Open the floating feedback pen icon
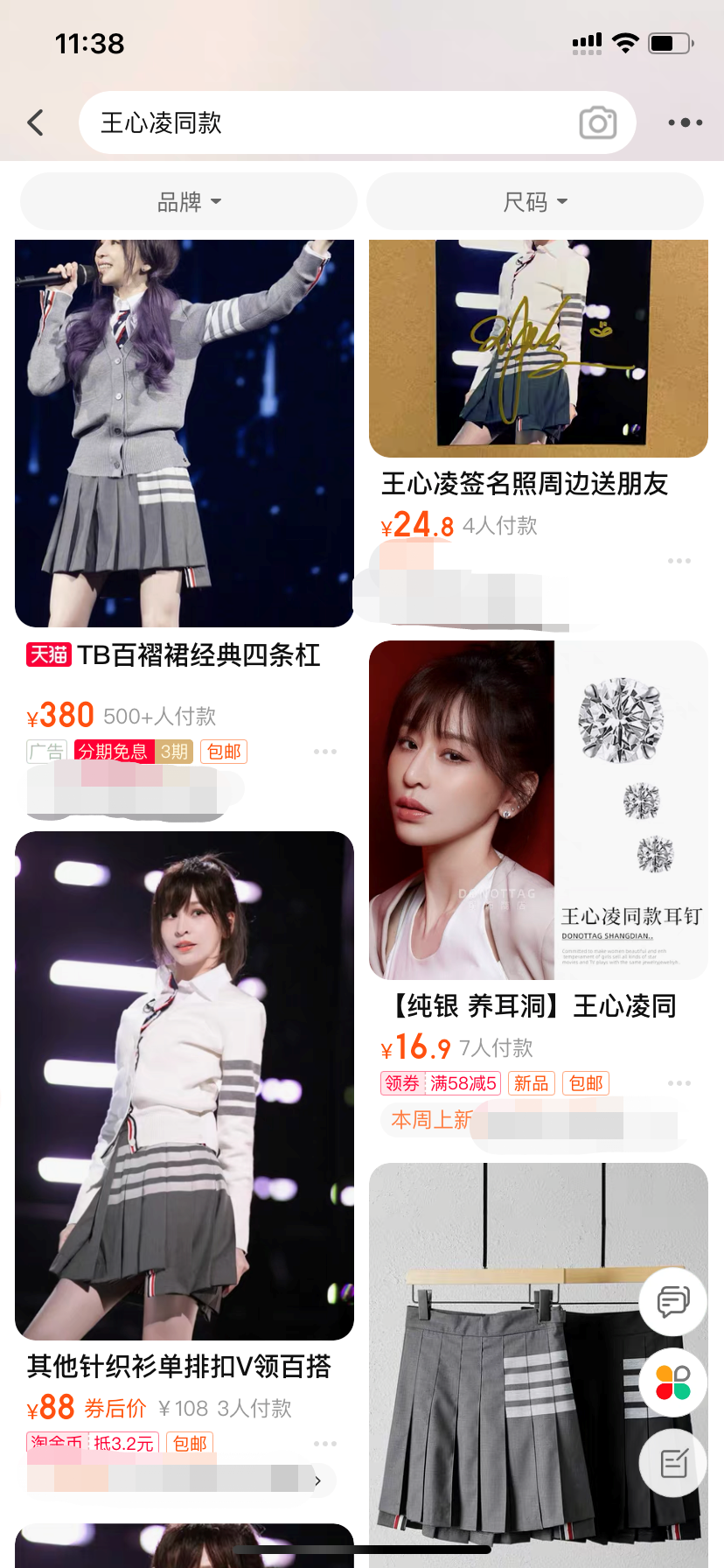The width and height of the screenshot is (724, 1568). 672,1463
